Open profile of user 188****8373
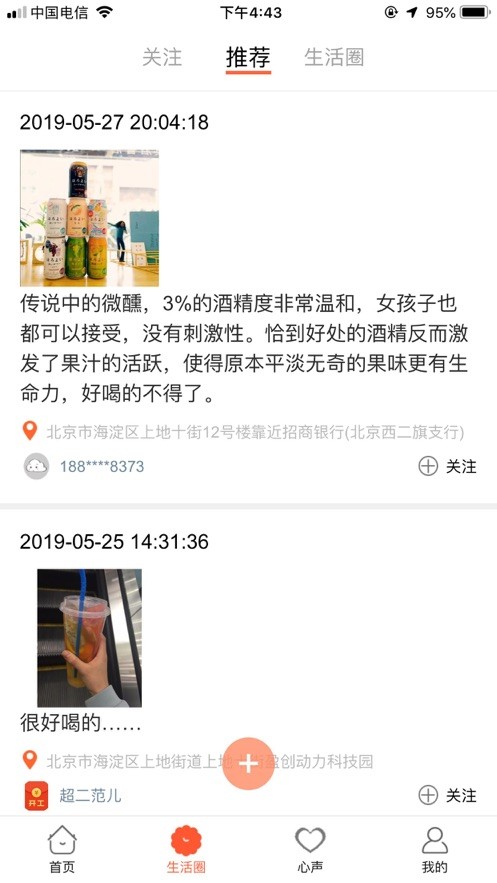Image resolution: width=497 pixels, height=883 pixels. click(x=102, y=466)
